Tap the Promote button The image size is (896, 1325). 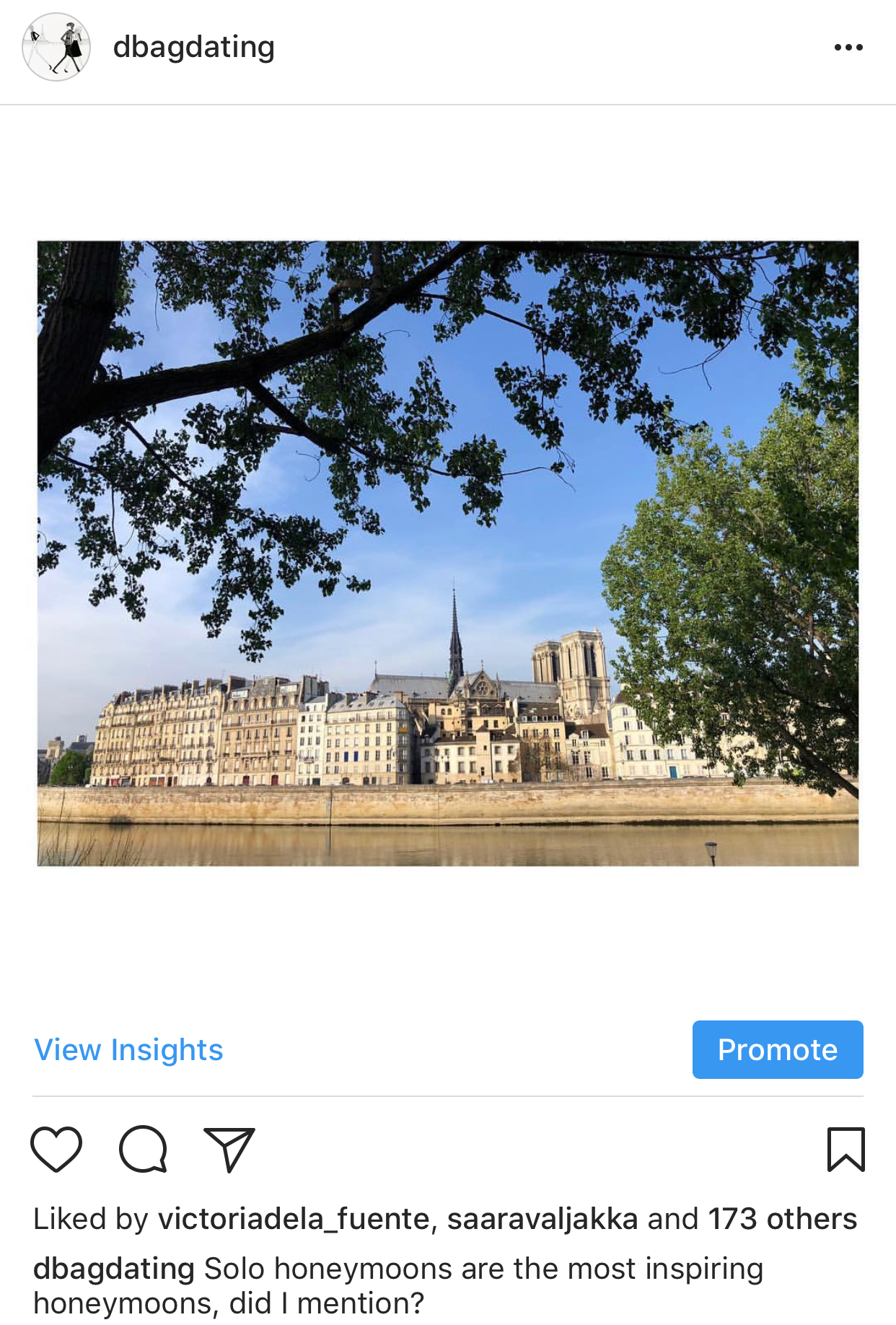click(x=777, y=1049)
